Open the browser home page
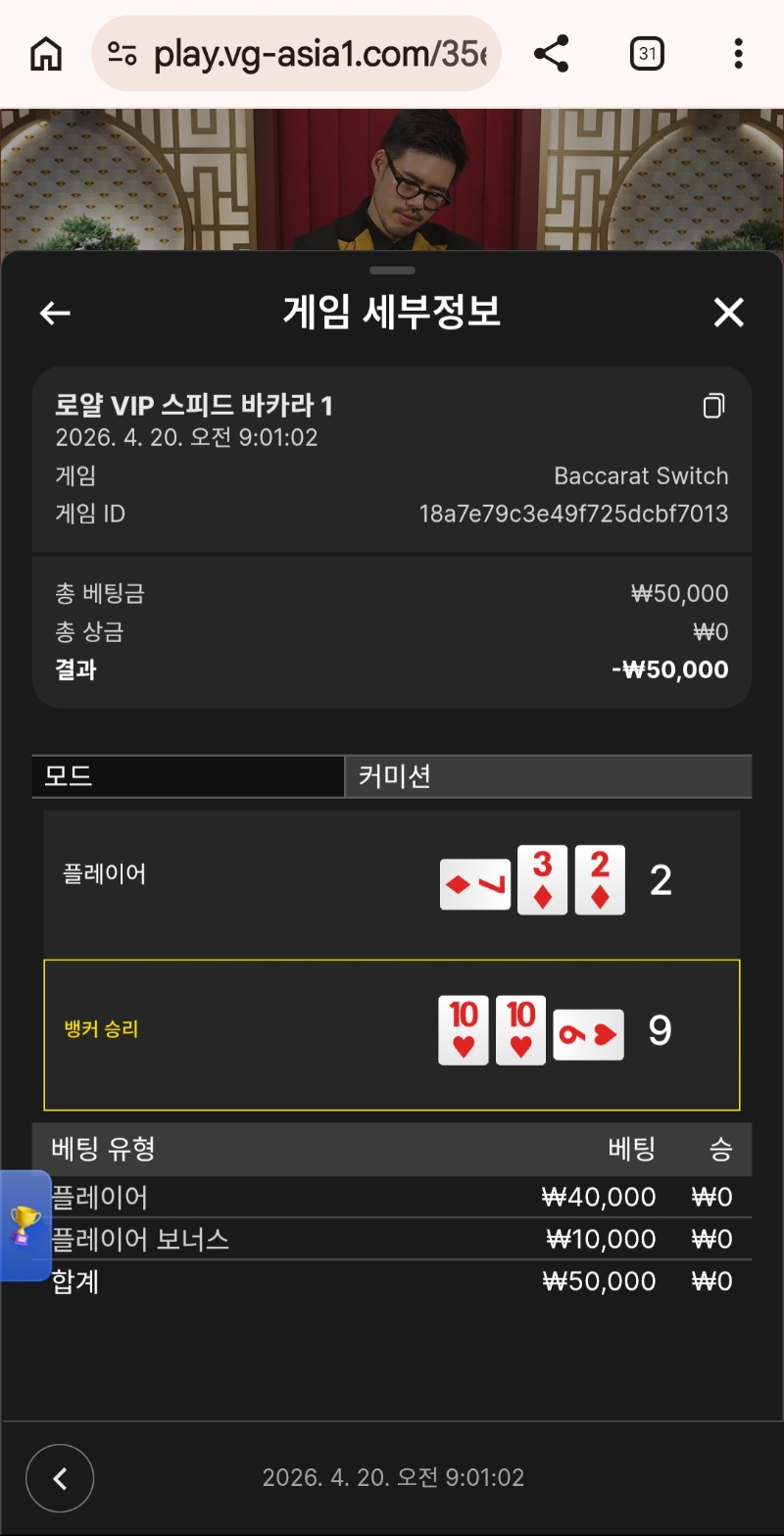 [46, 54]
